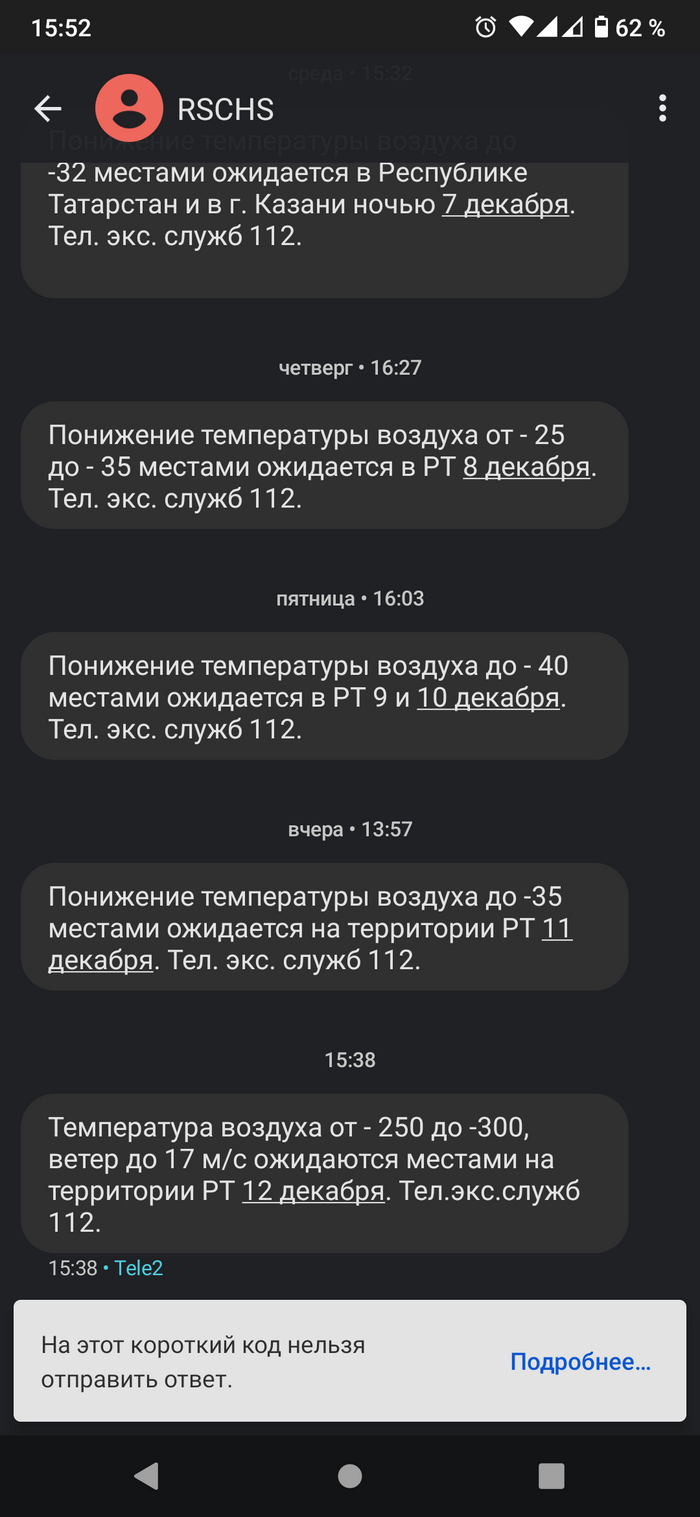Viewport: 700px width, 1517px height.
Task: Tap the underlined date 8 декабря
Action: pyautogui.click(x=526, y=467)
